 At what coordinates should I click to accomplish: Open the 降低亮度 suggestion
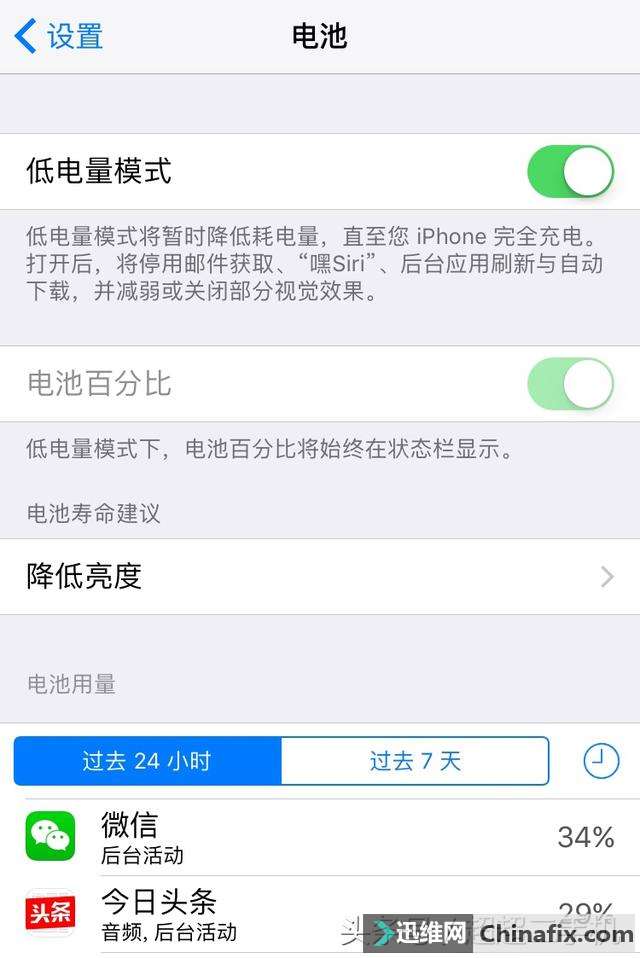point(320,577)
